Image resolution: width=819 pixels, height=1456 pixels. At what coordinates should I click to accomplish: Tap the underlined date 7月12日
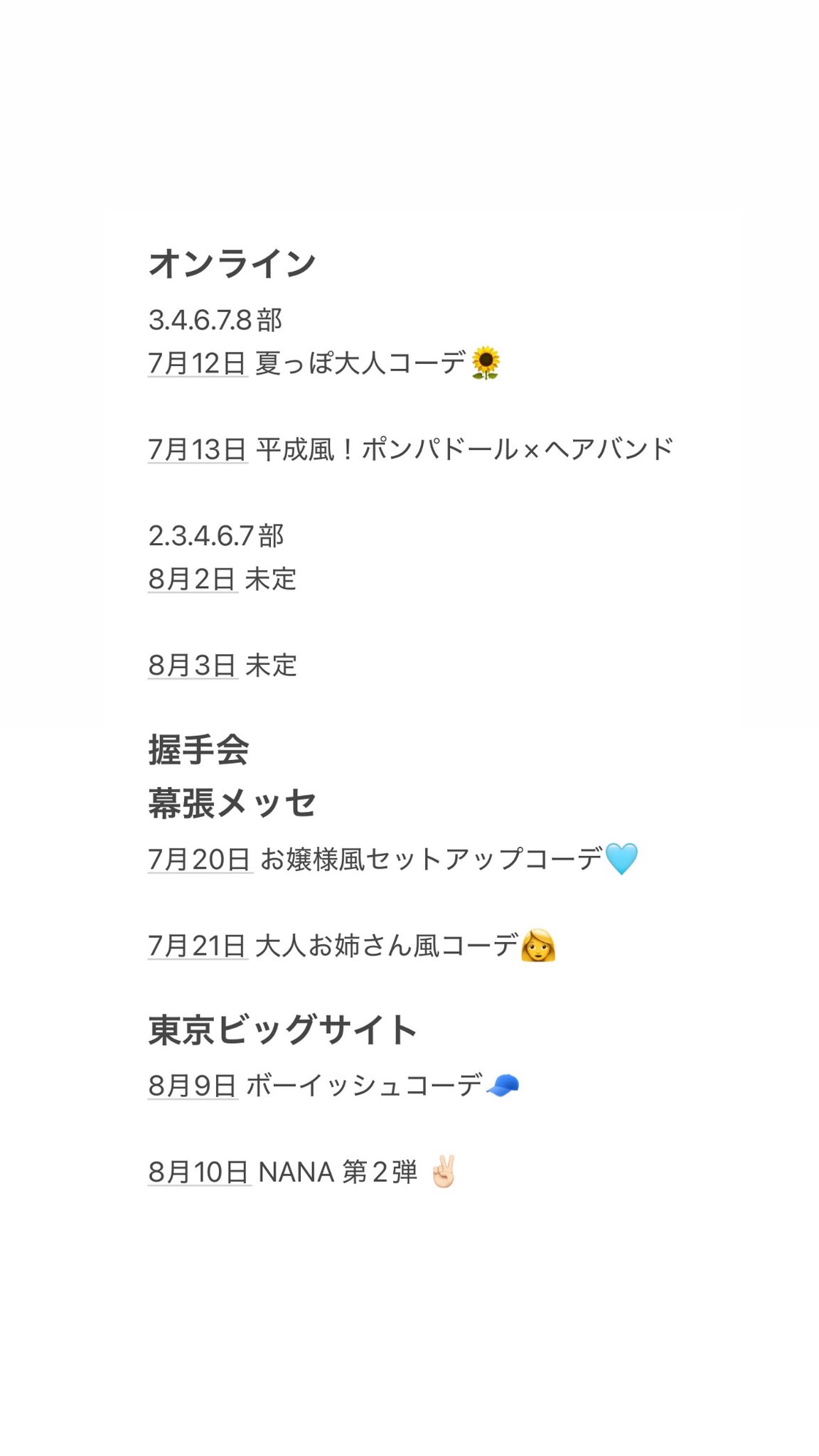click(197, 363)
